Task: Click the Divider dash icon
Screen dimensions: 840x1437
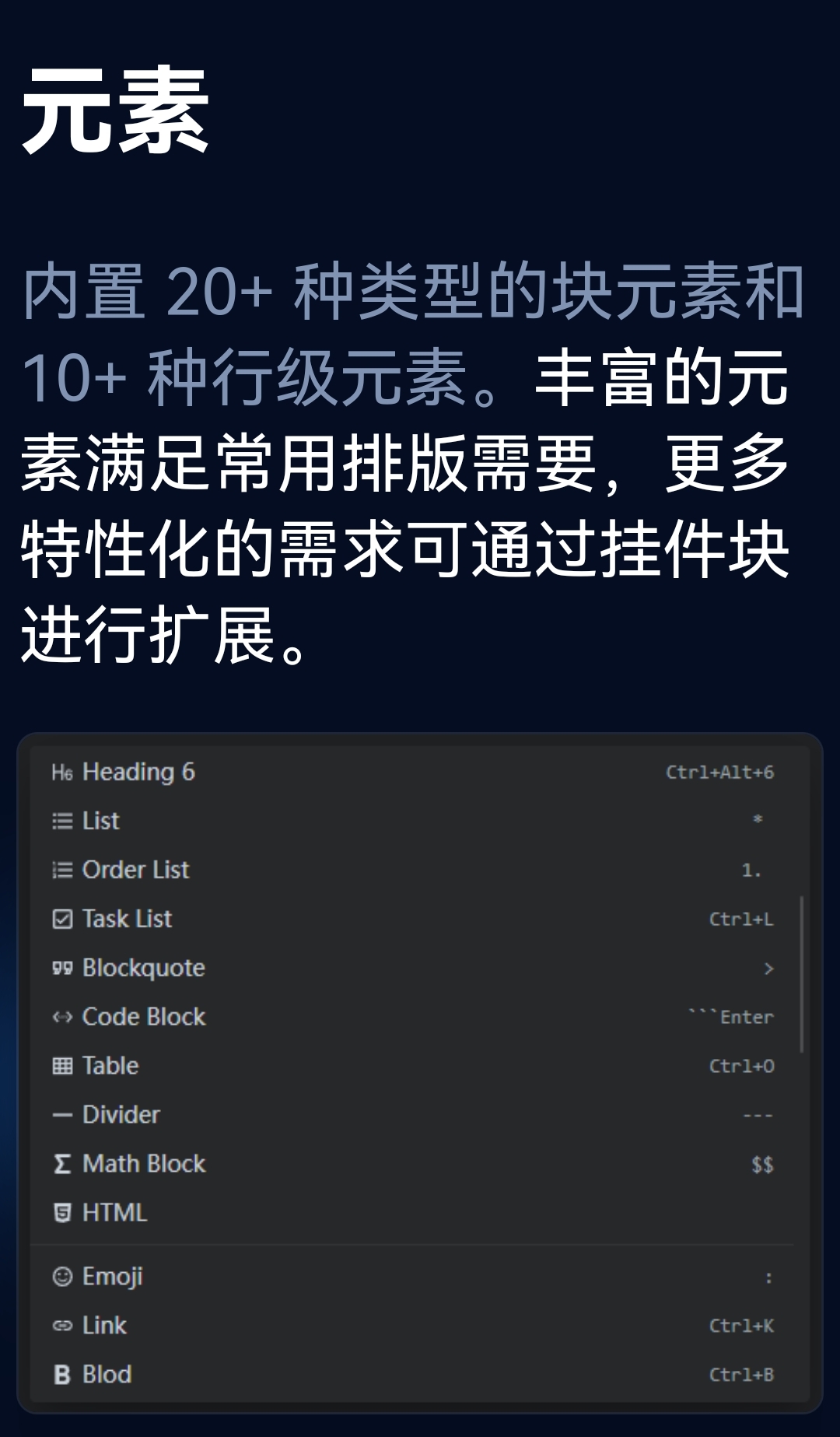Action: 64,1114
